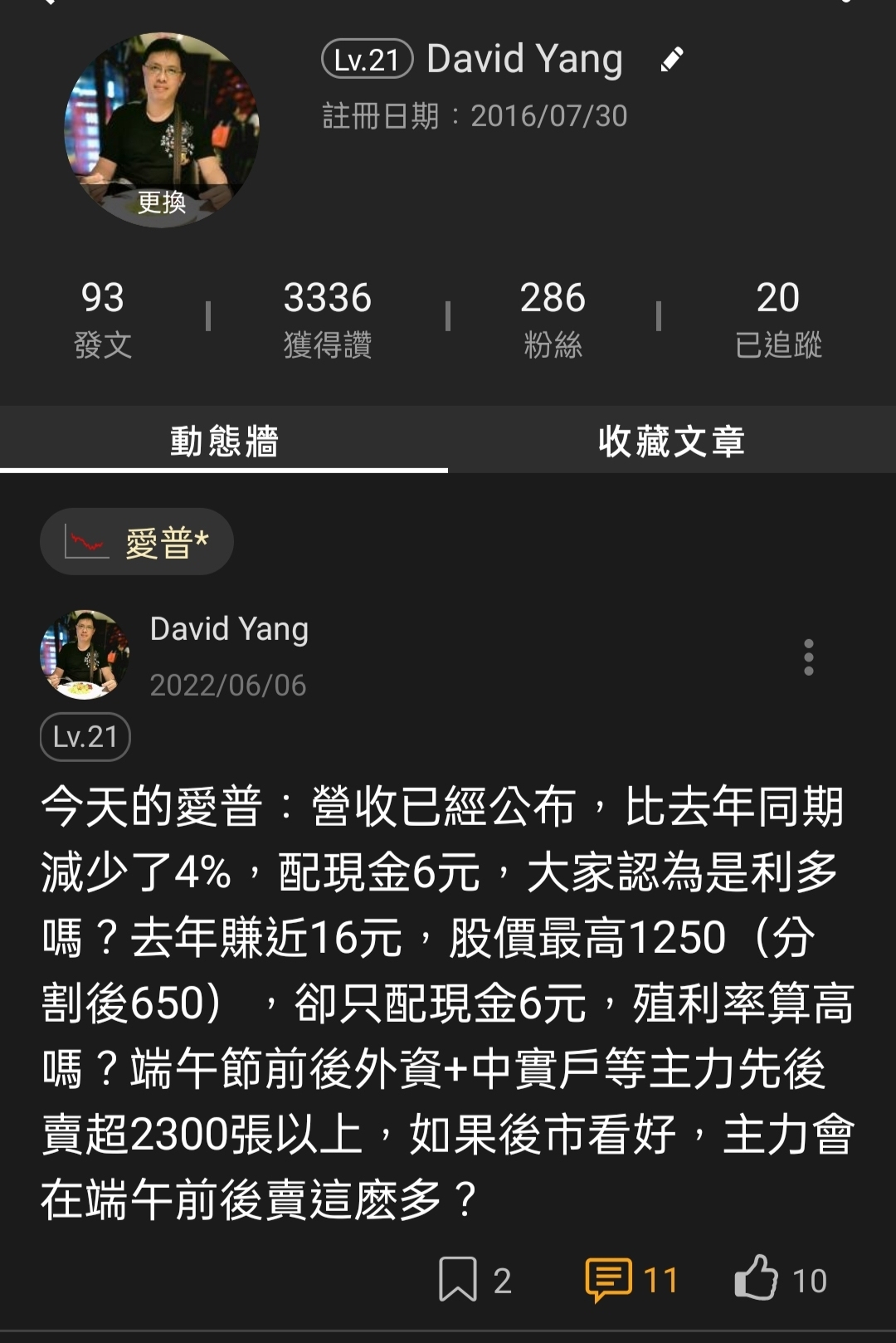Open the post author's avatar
The image size is (896, 1343).
[85, 655]
